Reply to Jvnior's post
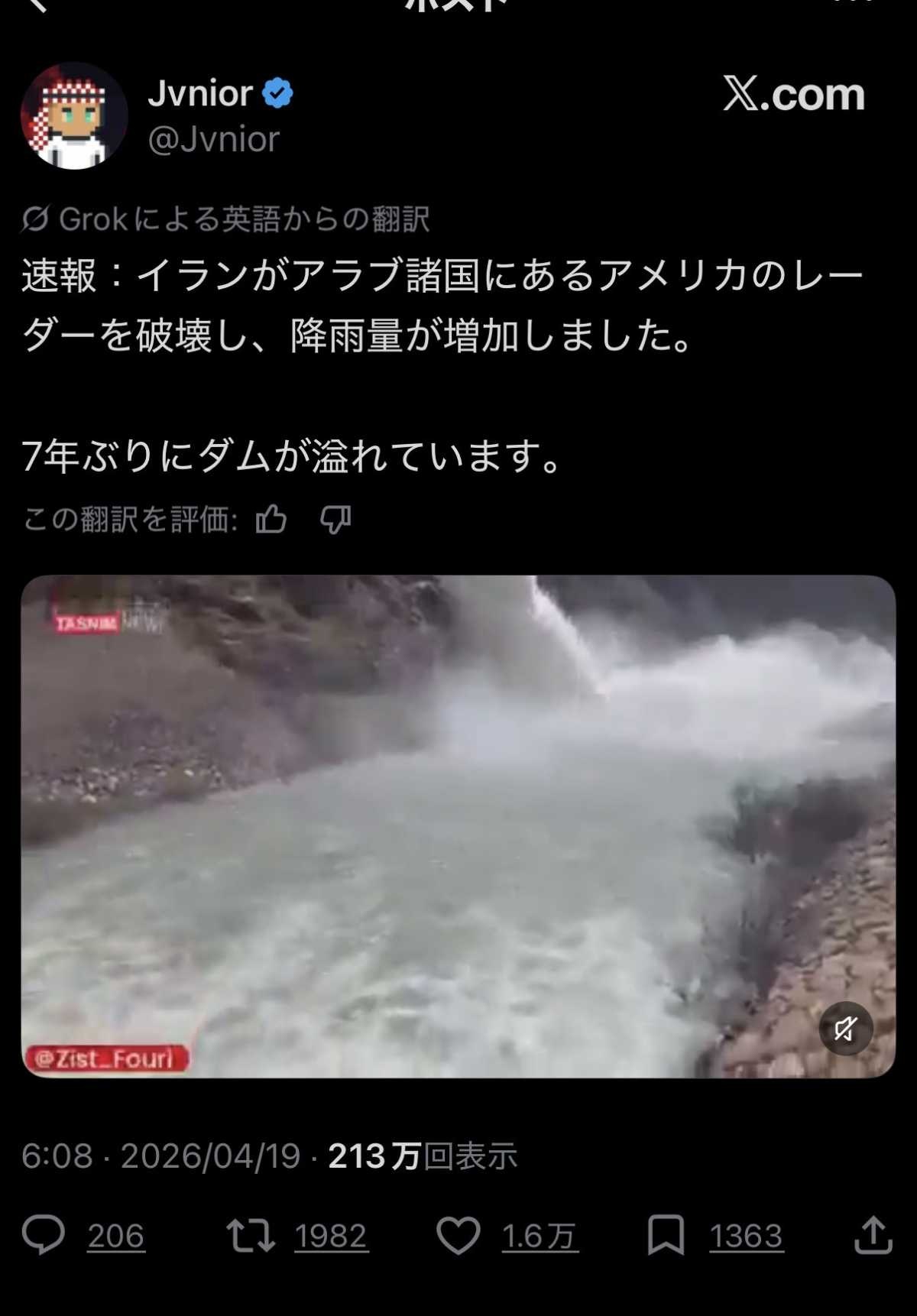 point(44,1235)
